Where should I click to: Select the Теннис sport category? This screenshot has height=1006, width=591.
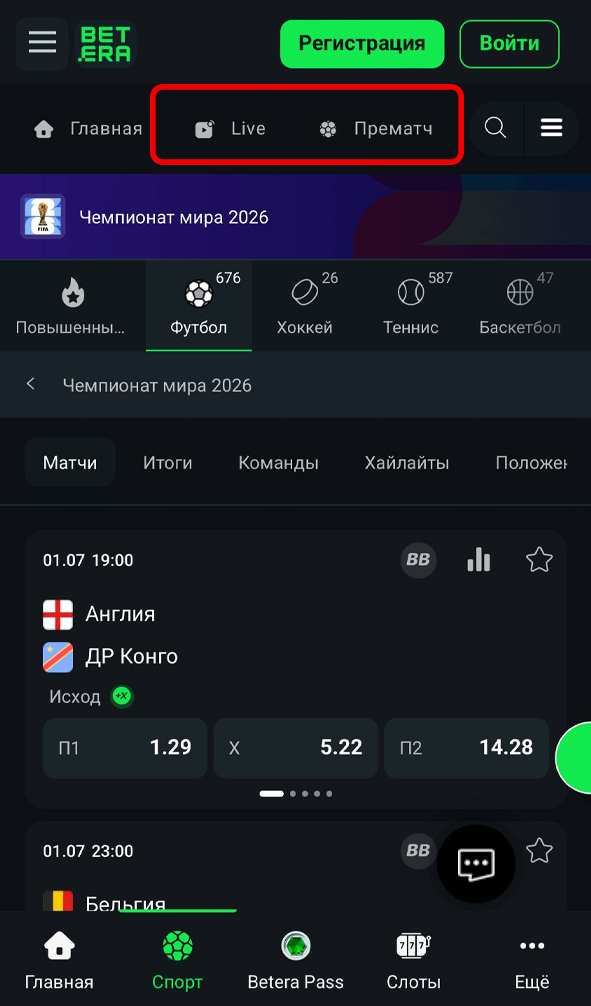tap(411, 306)
